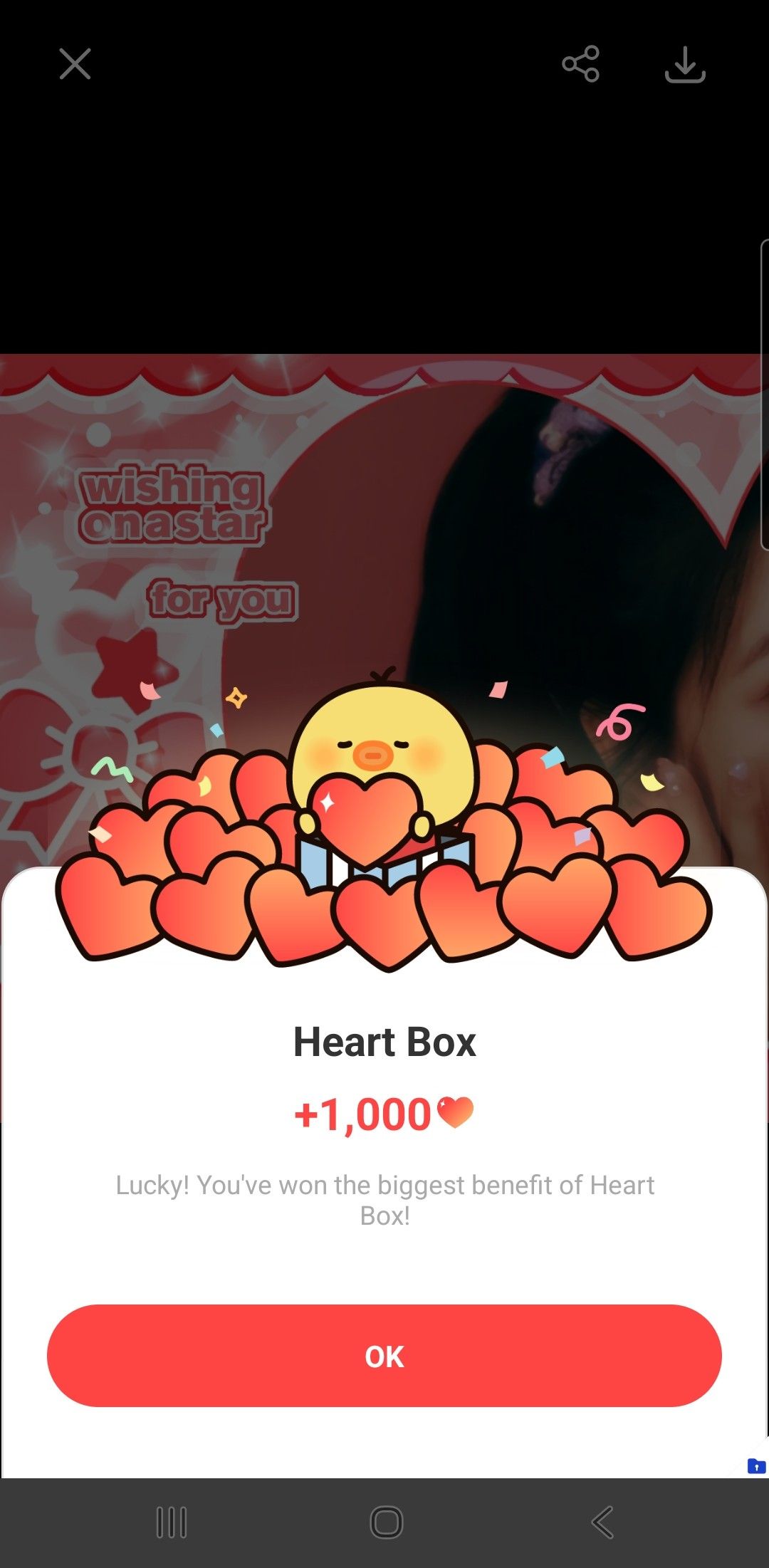Download the image to device
This screenshot has height=1568, width=769.
685,65
